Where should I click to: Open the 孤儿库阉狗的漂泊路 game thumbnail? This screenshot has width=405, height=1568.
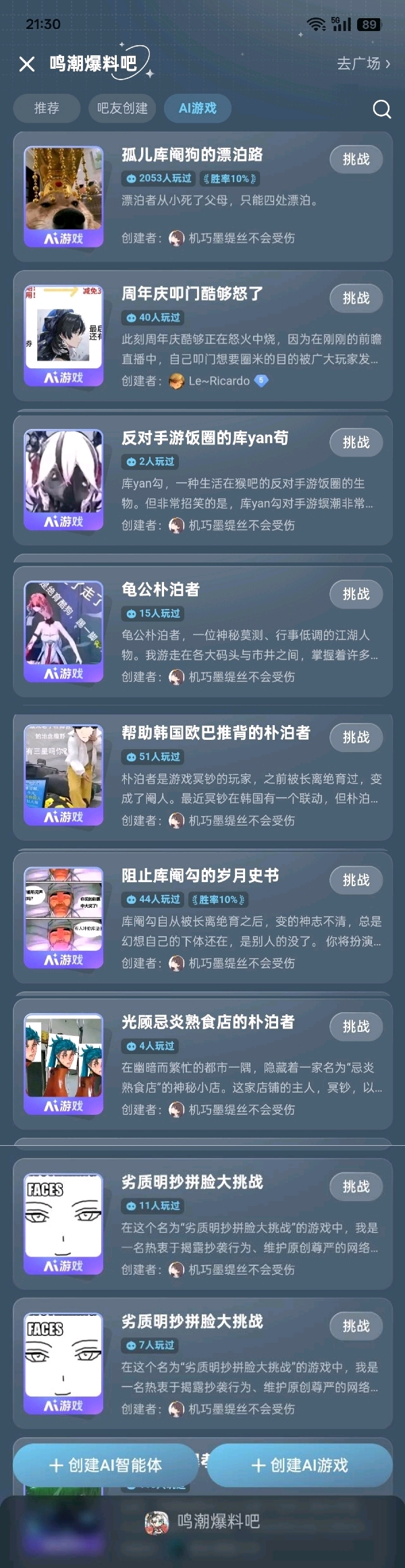point(64,196)
